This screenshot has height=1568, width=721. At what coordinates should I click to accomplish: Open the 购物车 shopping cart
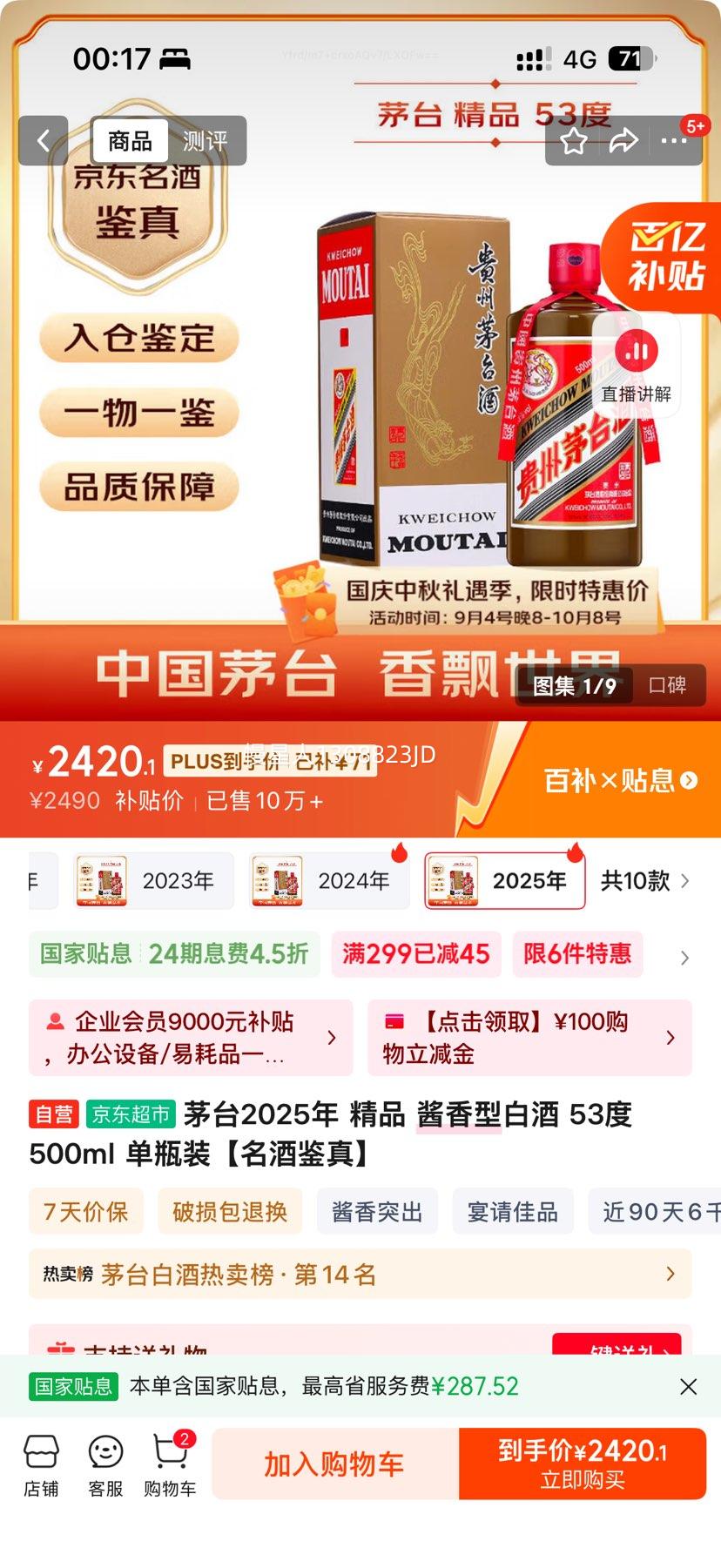click(x=170, y=1466)
